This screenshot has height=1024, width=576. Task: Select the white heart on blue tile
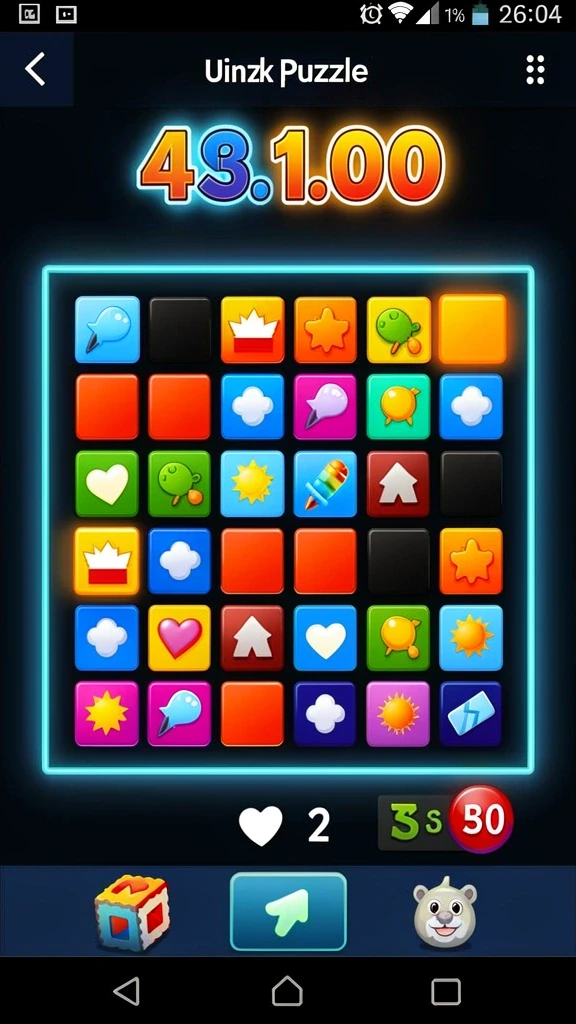[x=325, y=638]
